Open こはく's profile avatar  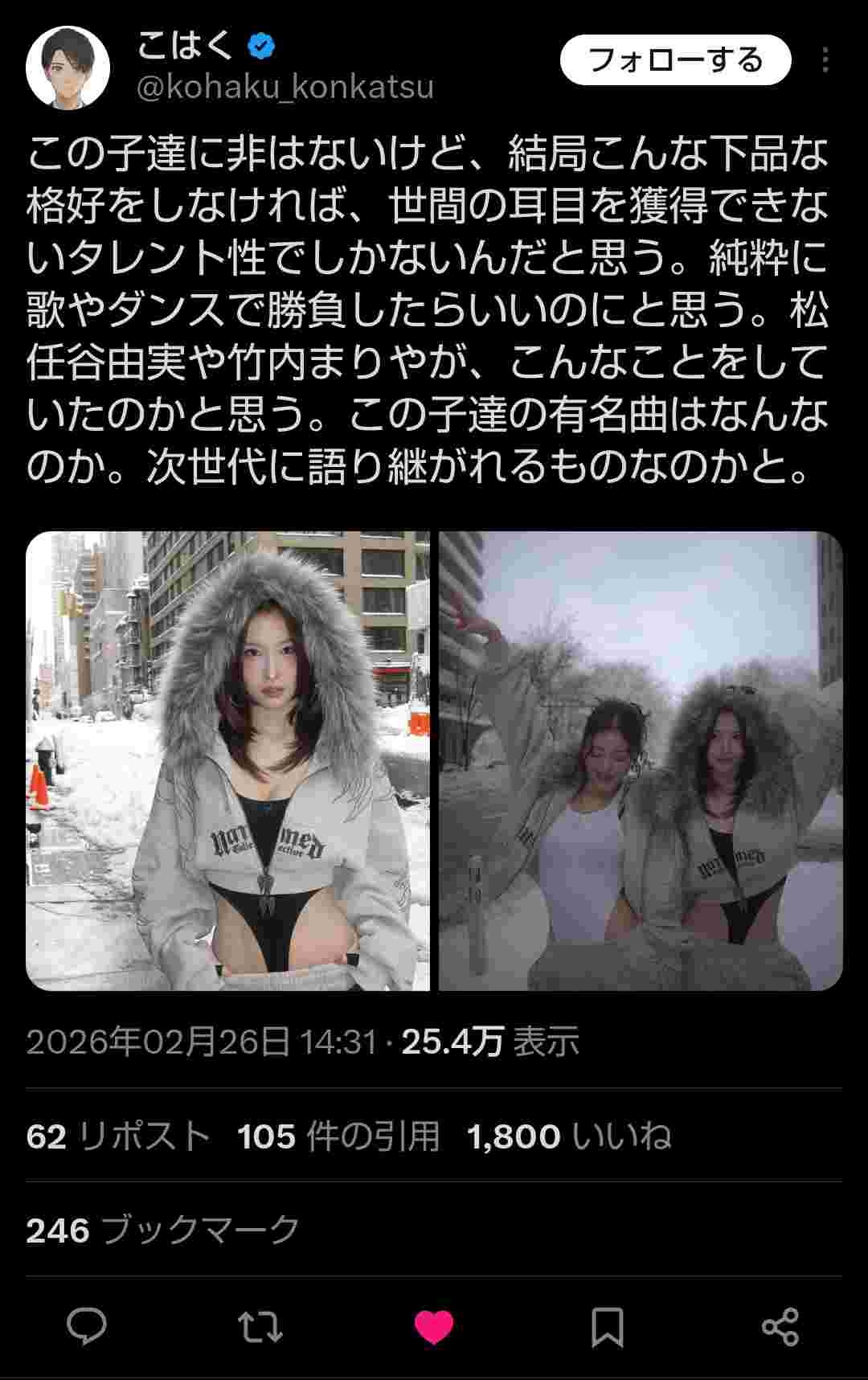[x=68, y=68]
